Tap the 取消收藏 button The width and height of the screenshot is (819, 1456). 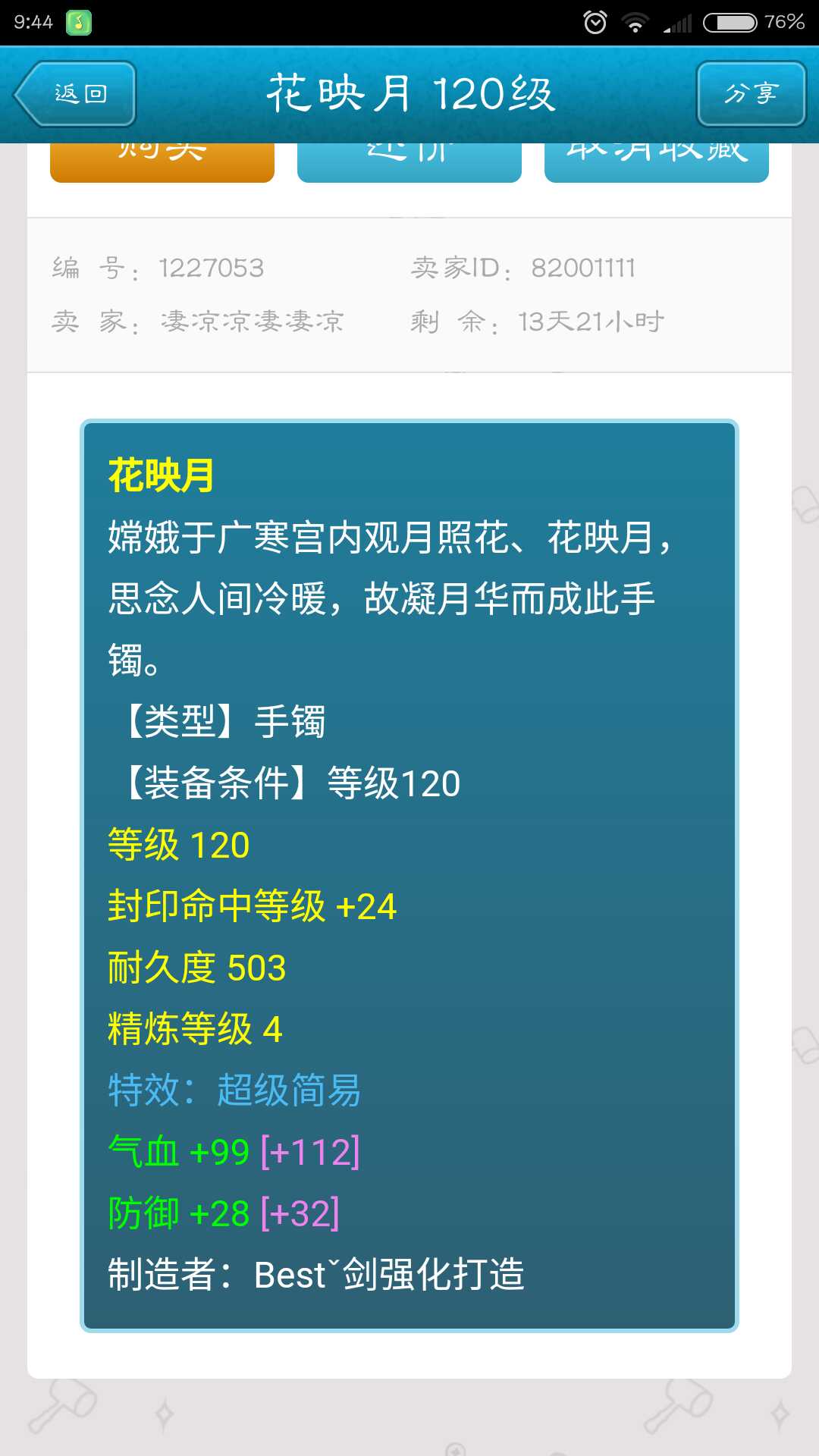click(x=657, y=162)
